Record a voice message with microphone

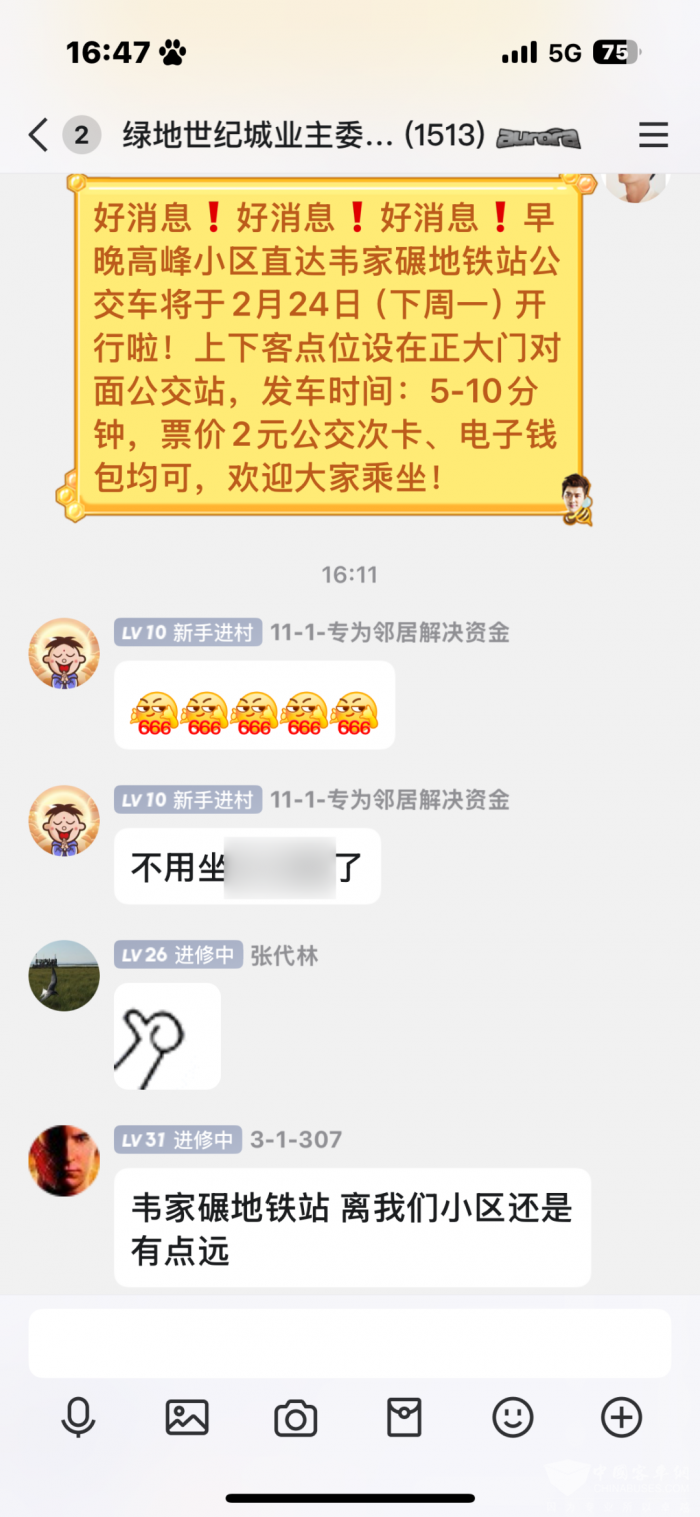pos(78,1417)
